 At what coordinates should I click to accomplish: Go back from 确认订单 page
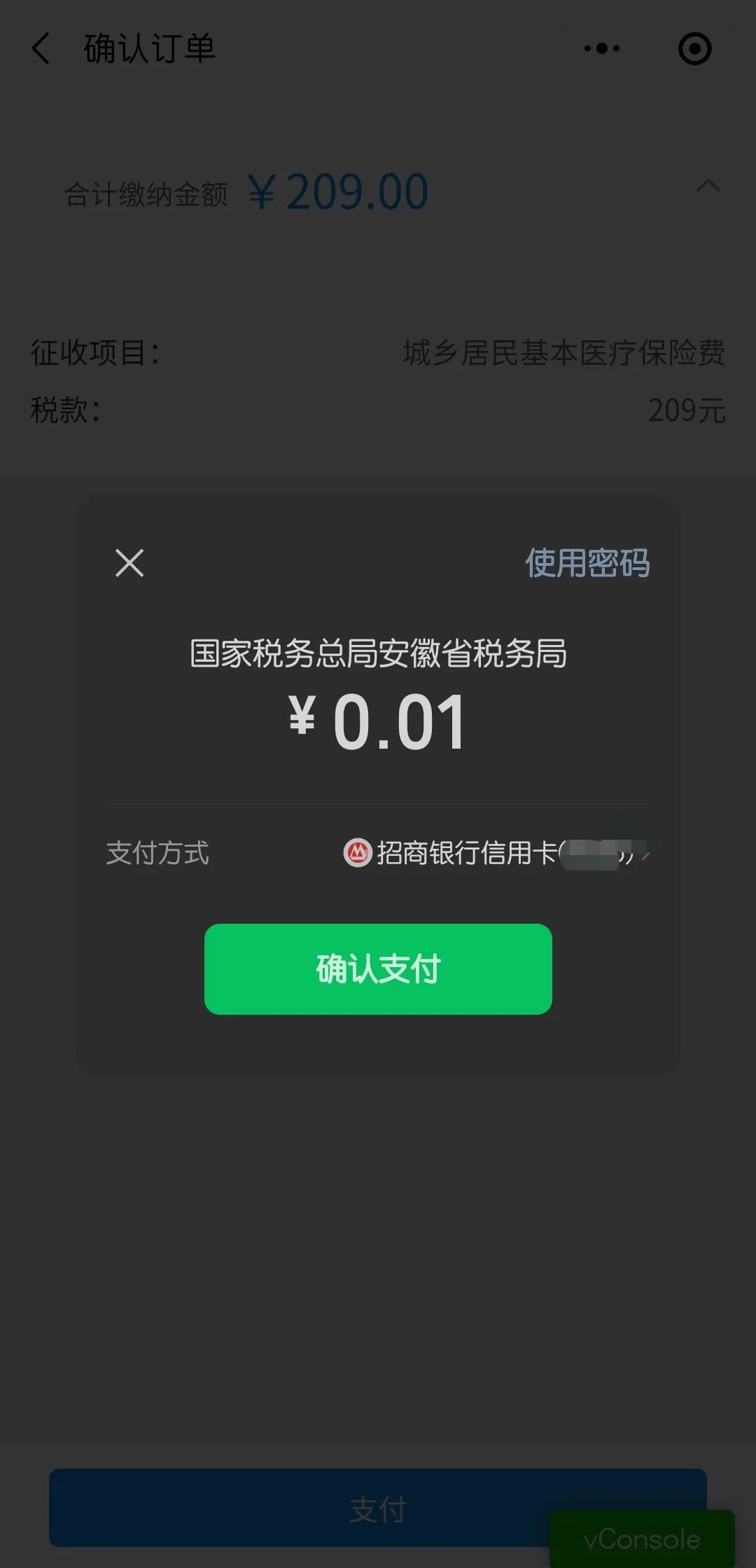(x=41, y=48)
